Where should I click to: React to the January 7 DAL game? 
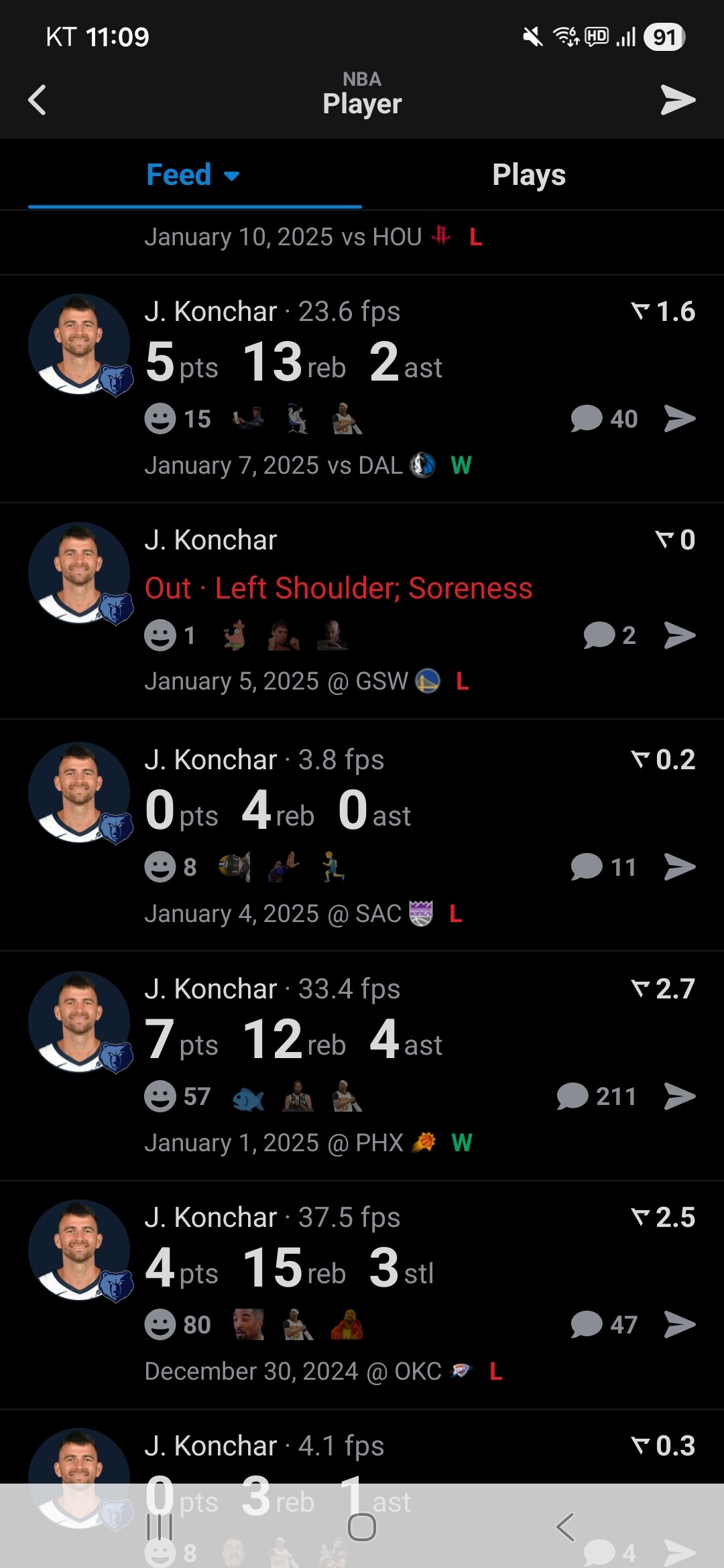[x=160, y=419]
